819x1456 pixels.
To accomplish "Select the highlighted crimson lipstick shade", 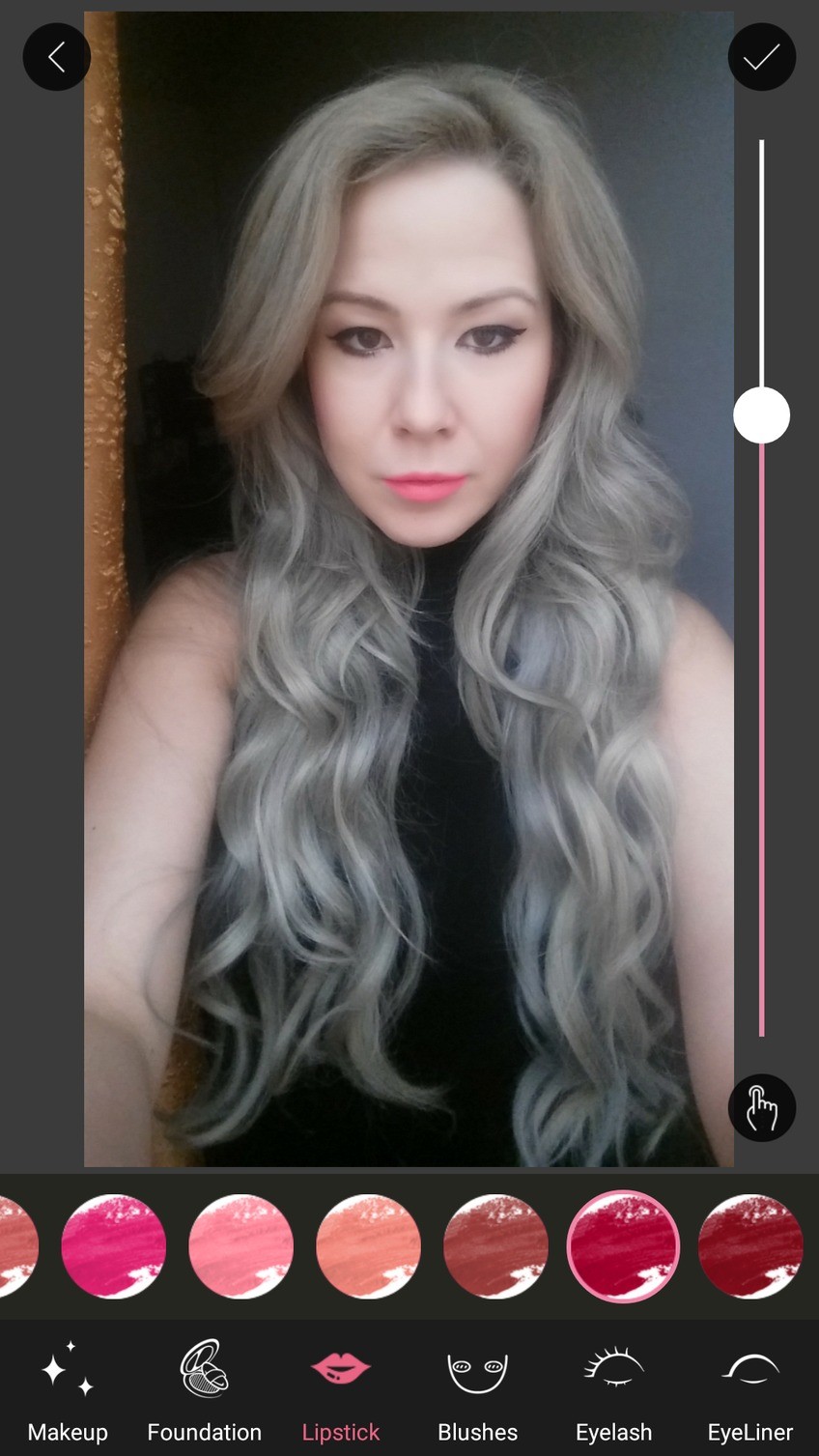I will (623, 1246).
